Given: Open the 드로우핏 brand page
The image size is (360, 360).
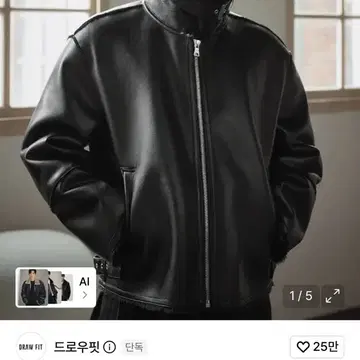Looking at the screenshot, I should coord(77,347).
